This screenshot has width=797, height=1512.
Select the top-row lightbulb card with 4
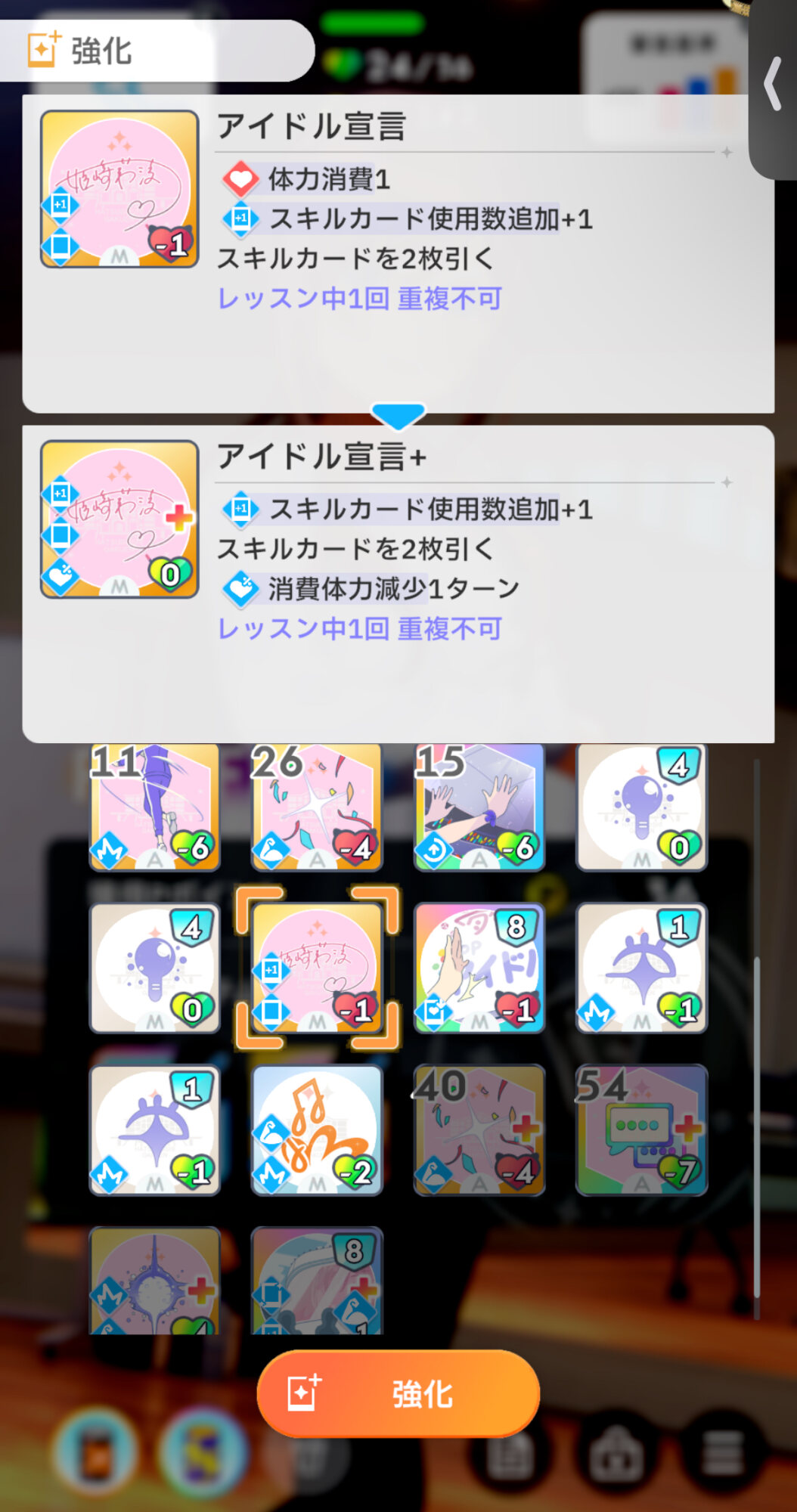(641, 807)
